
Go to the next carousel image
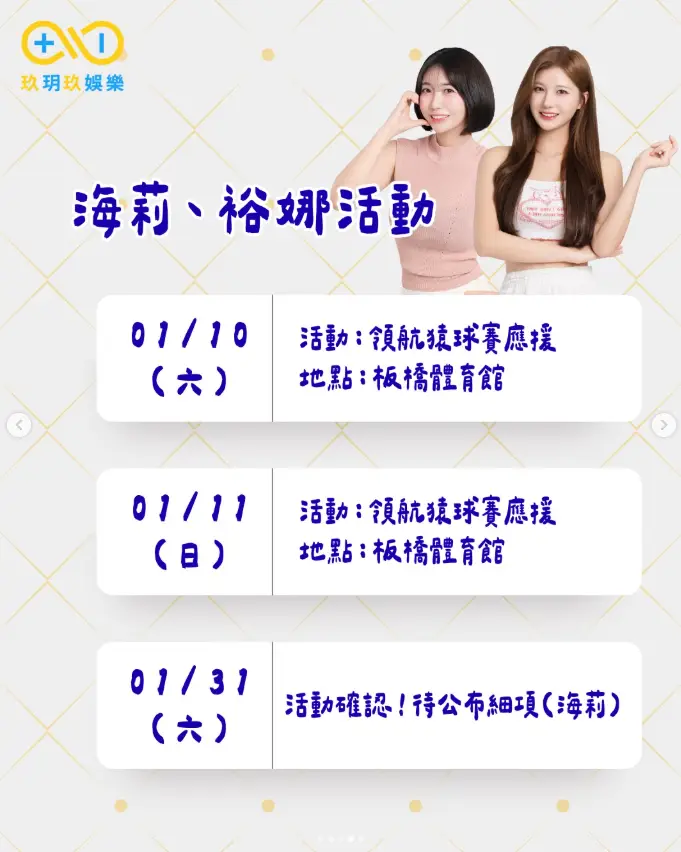[x=663, y=425]
